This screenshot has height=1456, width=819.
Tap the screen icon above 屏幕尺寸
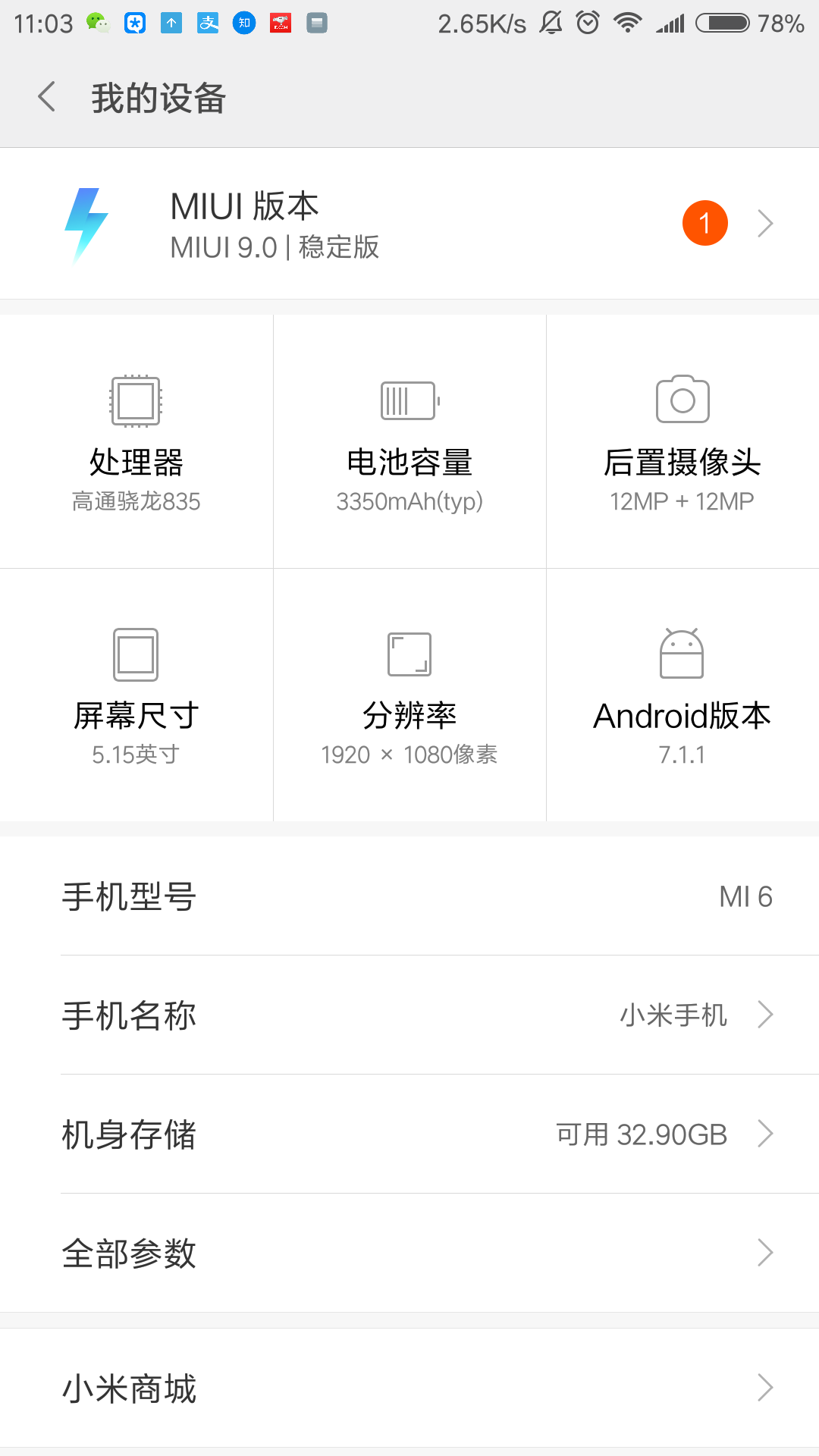136,654
